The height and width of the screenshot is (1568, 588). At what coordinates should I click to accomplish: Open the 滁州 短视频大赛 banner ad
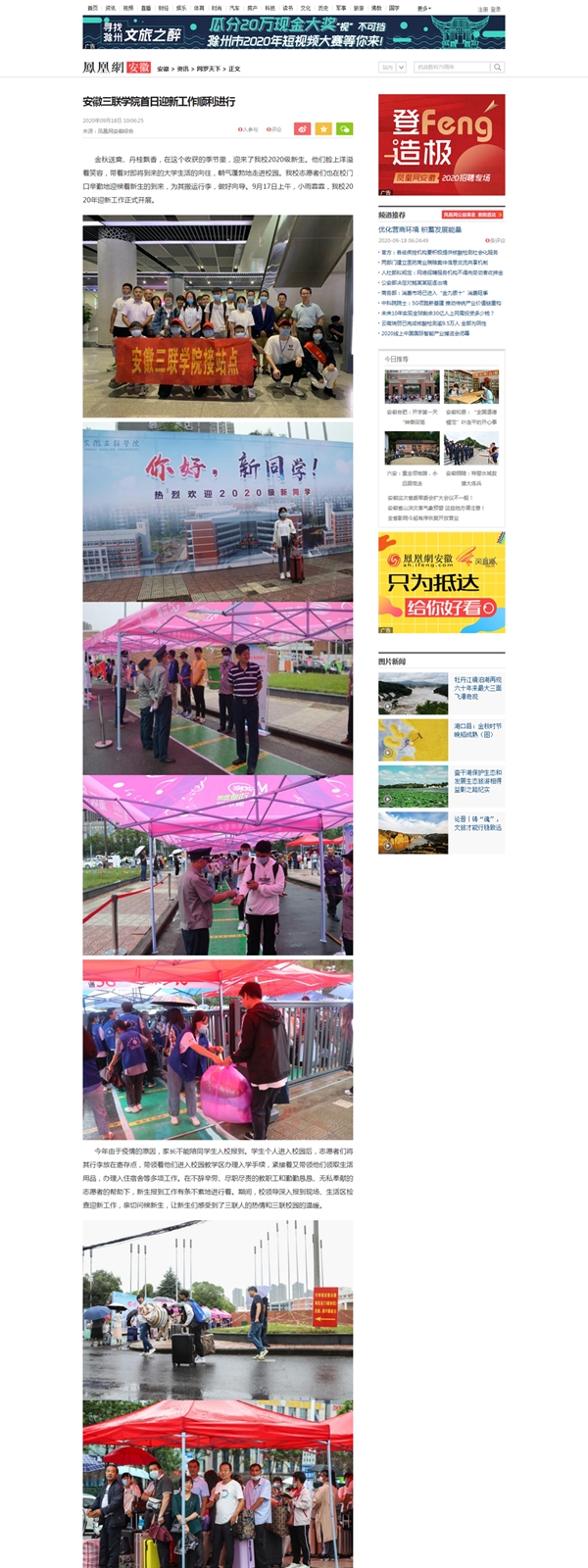click(x=294, y=32)
